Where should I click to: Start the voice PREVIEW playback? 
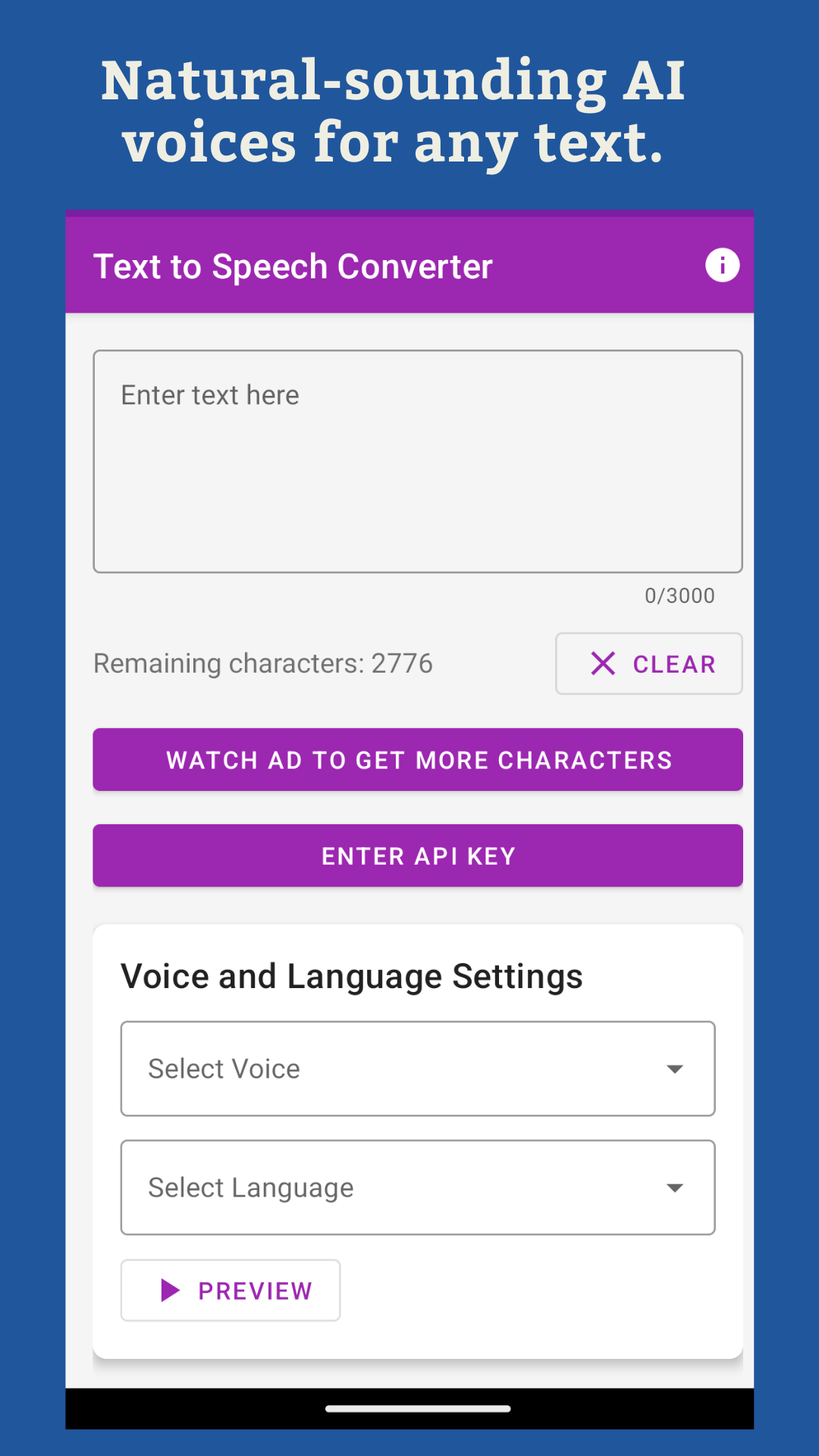pos(230,1290)
